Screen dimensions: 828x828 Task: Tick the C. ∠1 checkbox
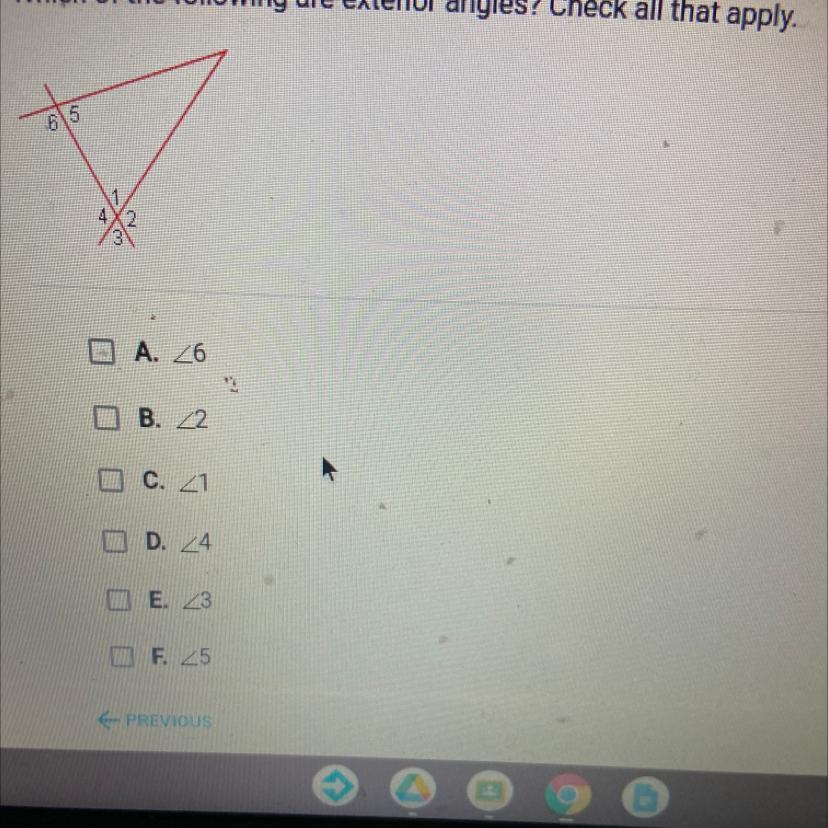[110, 481]
